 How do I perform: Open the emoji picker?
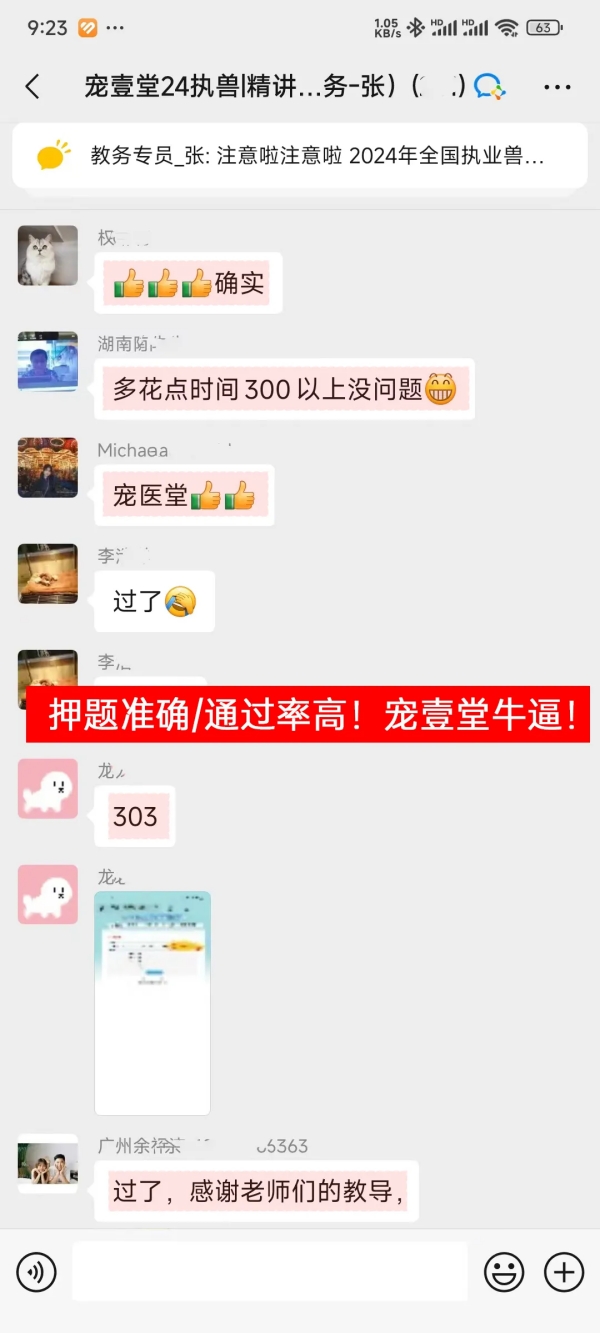504,1272
